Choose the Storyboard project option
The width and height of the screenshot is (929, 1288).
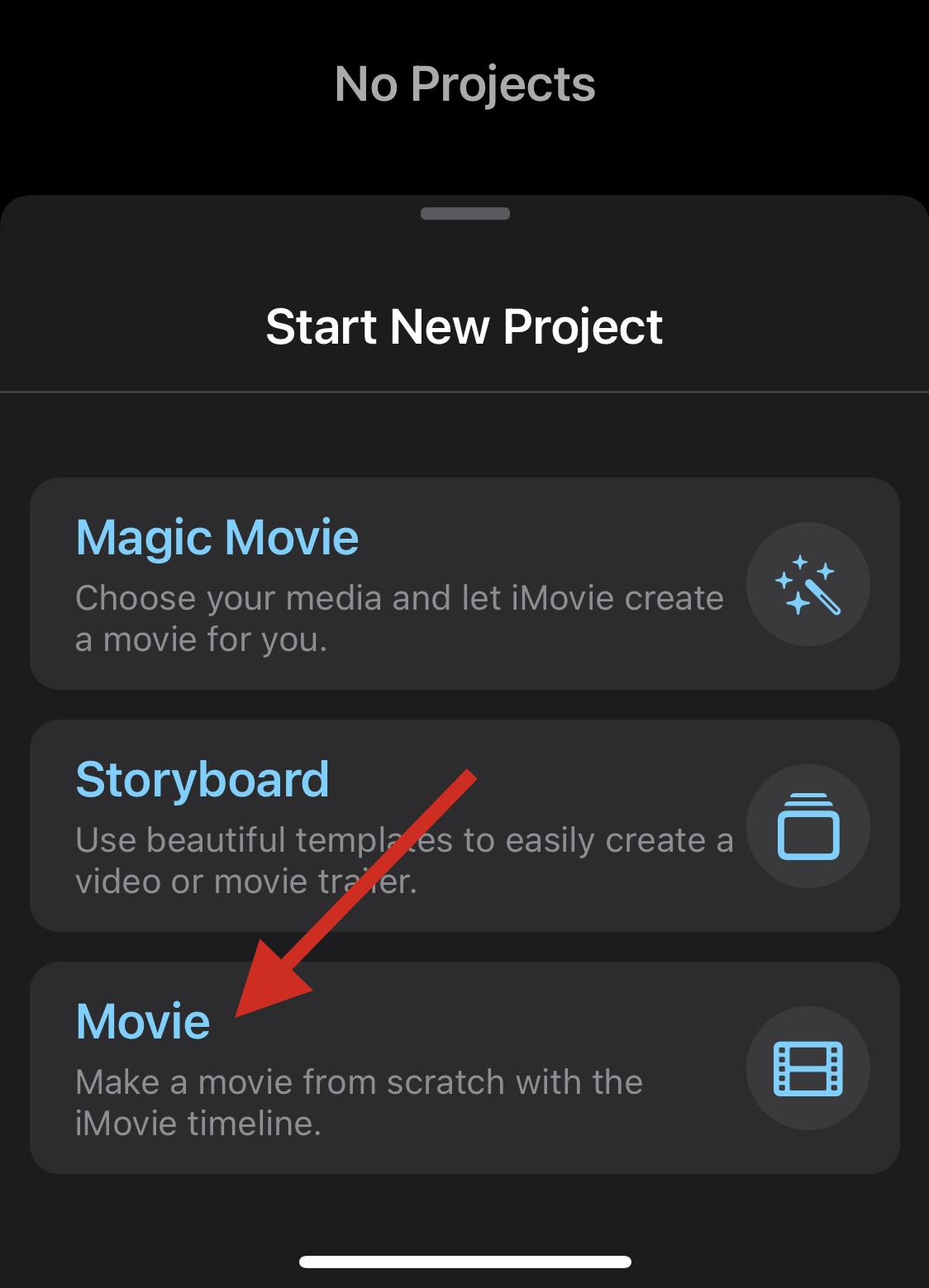pos(463,825)
